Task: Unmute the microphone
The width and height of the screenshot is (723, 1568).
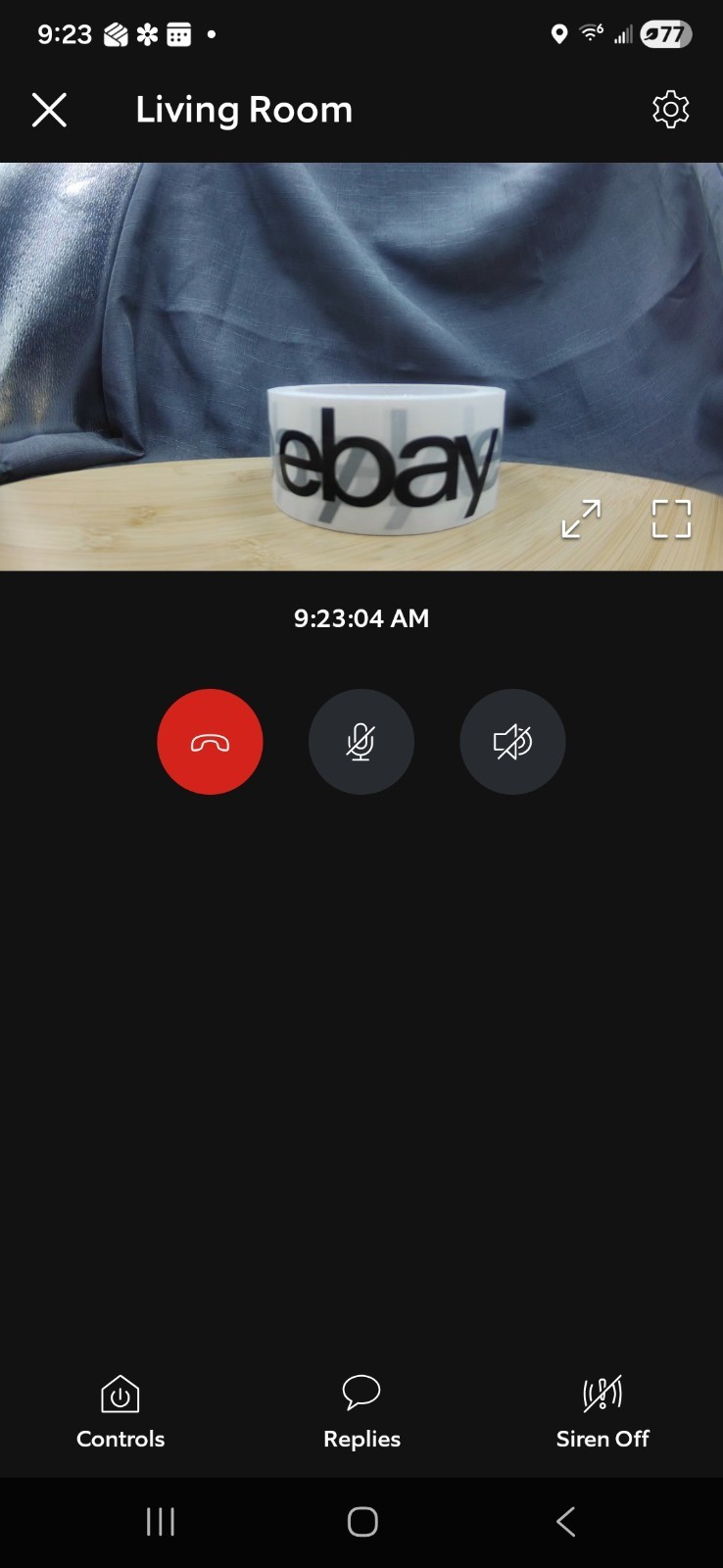Action: click(361, 742)
